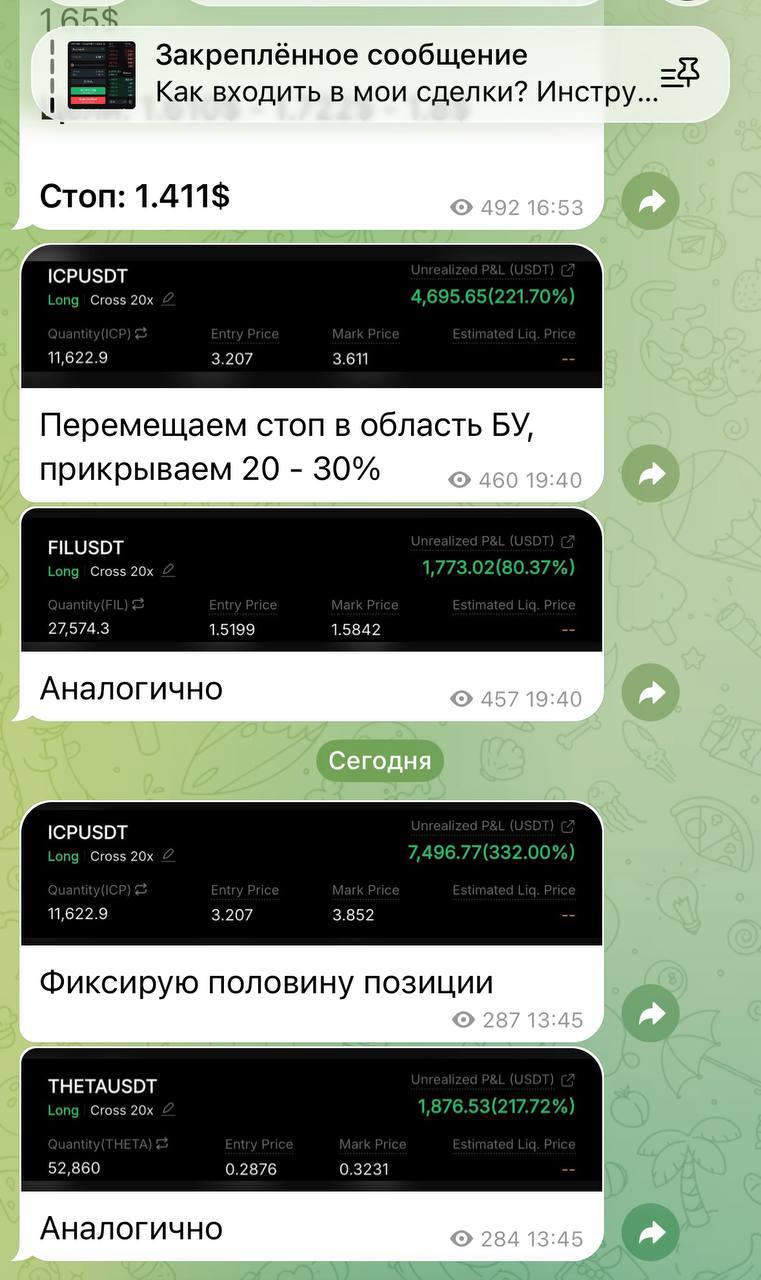Forward the message with stop 1.411$

click(651, 203)
